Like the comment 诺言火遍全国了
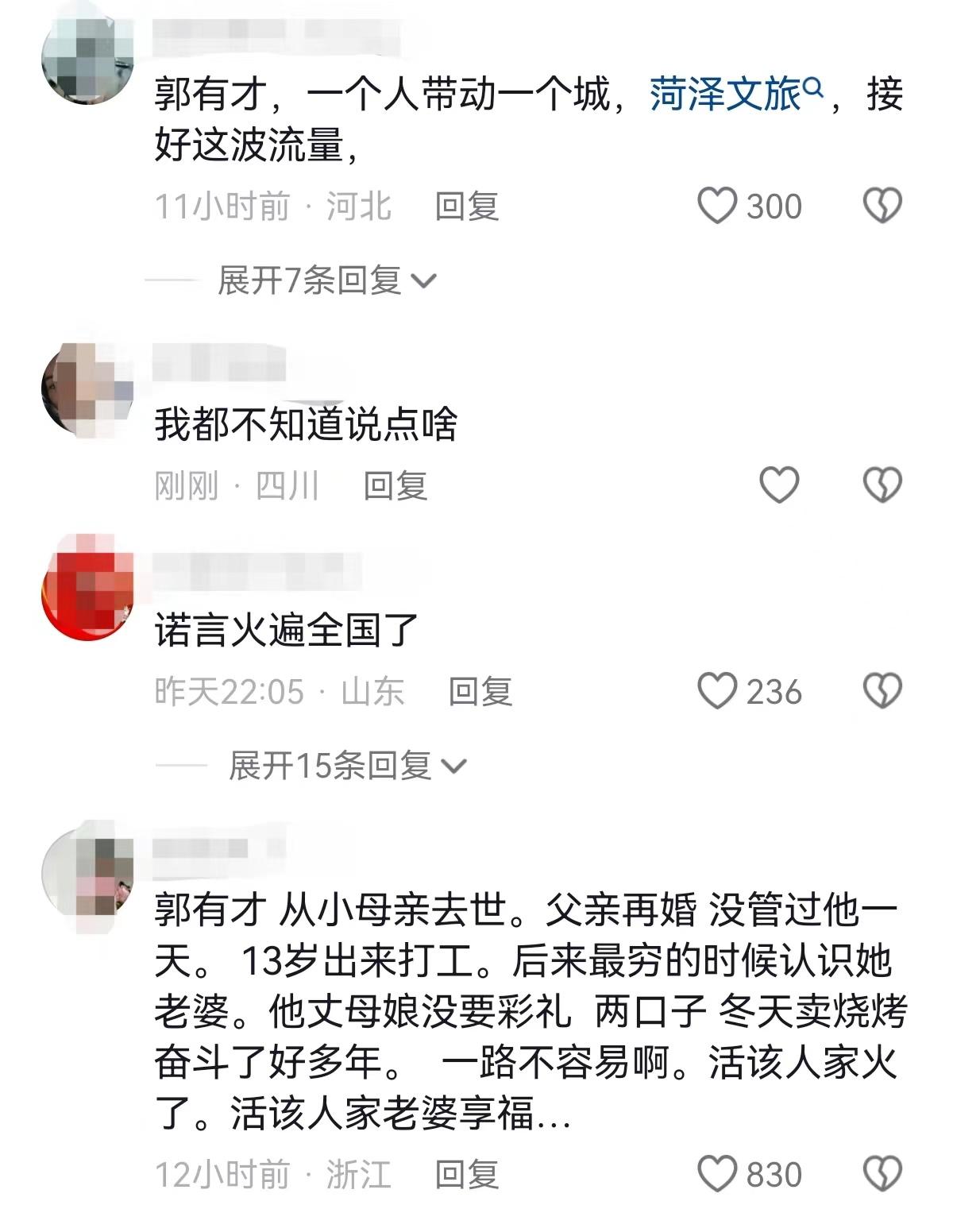 717,691
